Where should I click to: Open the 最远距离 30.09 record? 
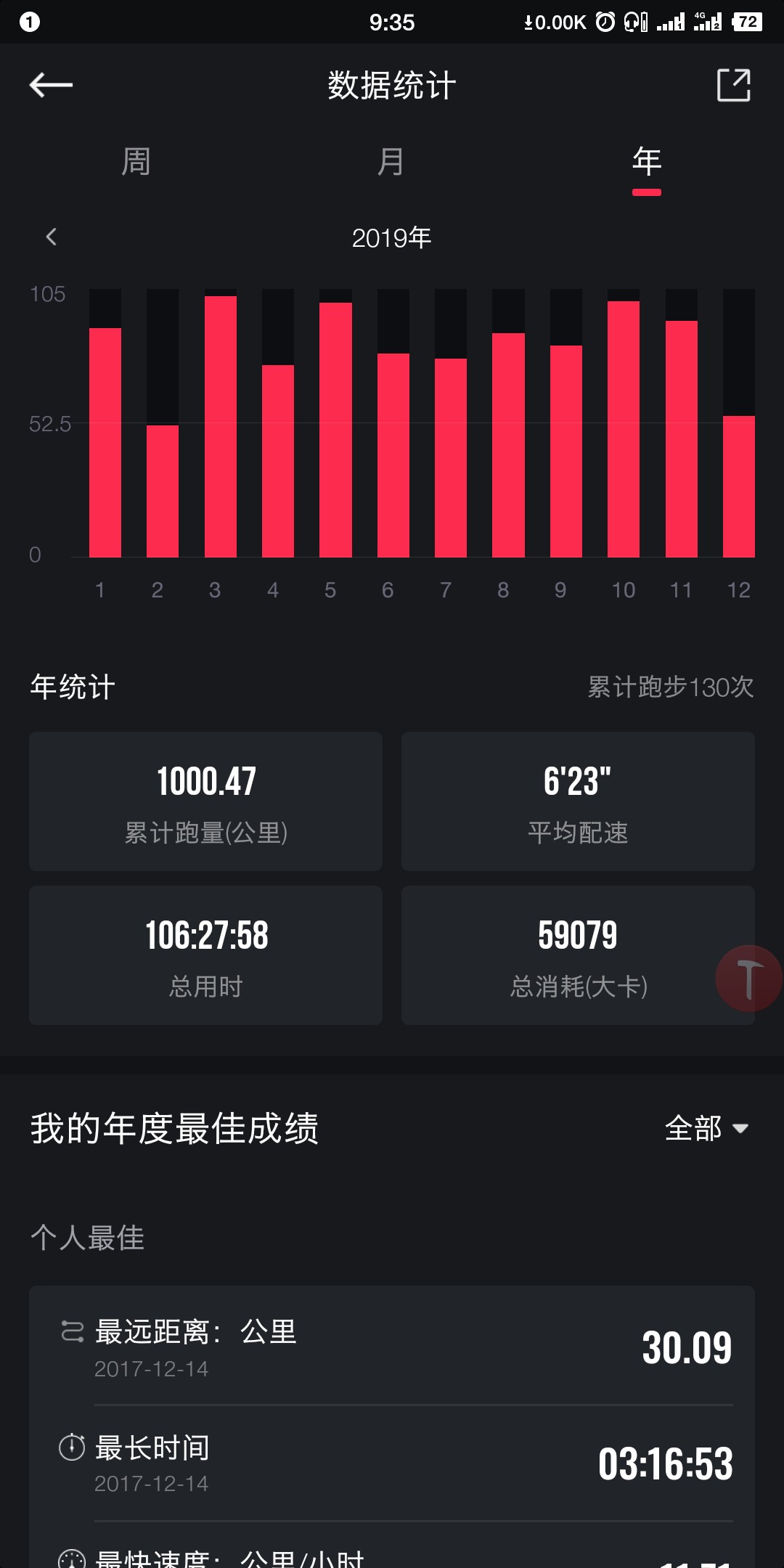click(392, 1347)
